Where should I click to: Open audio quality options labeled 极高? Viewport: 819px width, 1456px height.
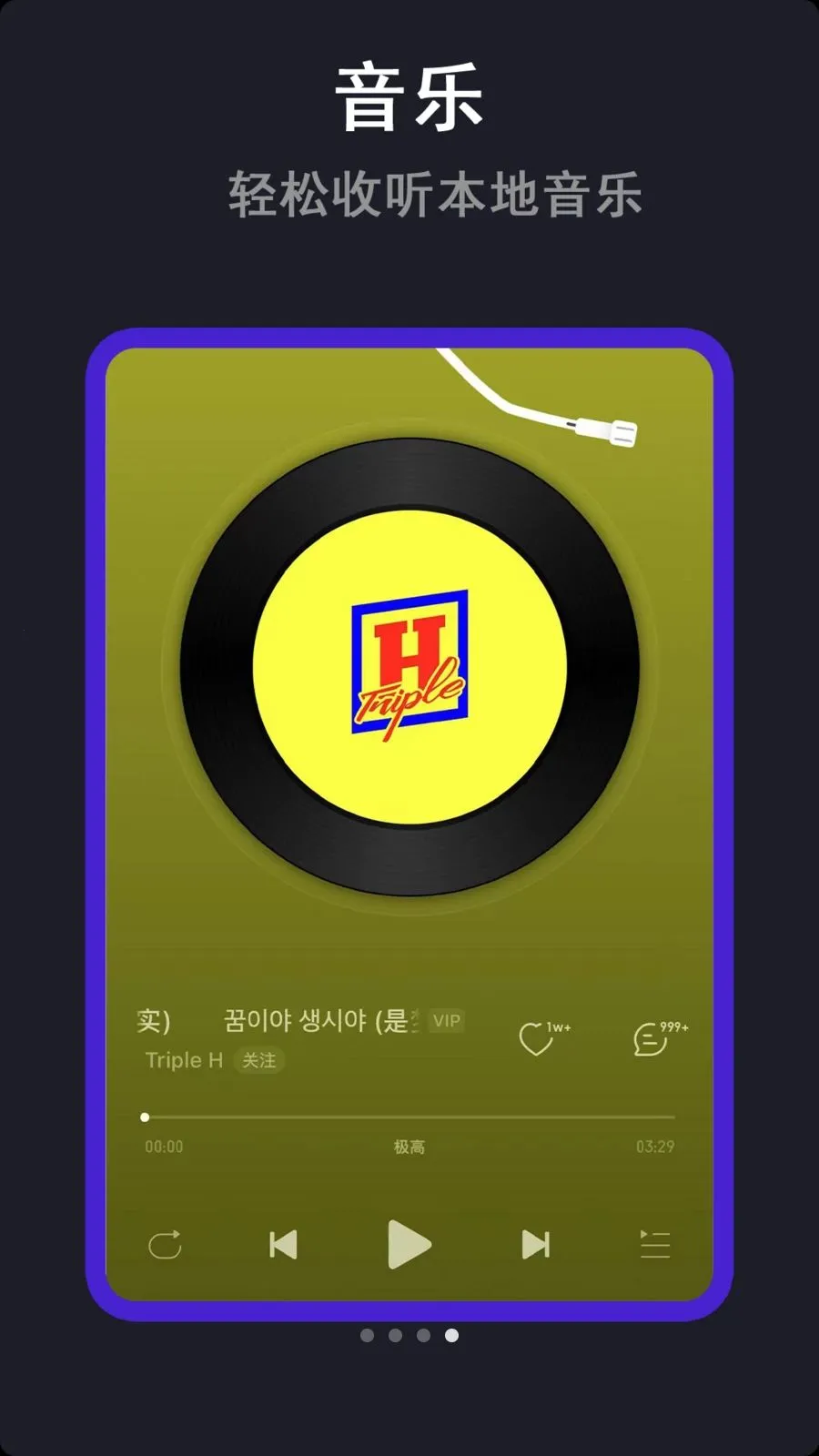(409, 1147)
